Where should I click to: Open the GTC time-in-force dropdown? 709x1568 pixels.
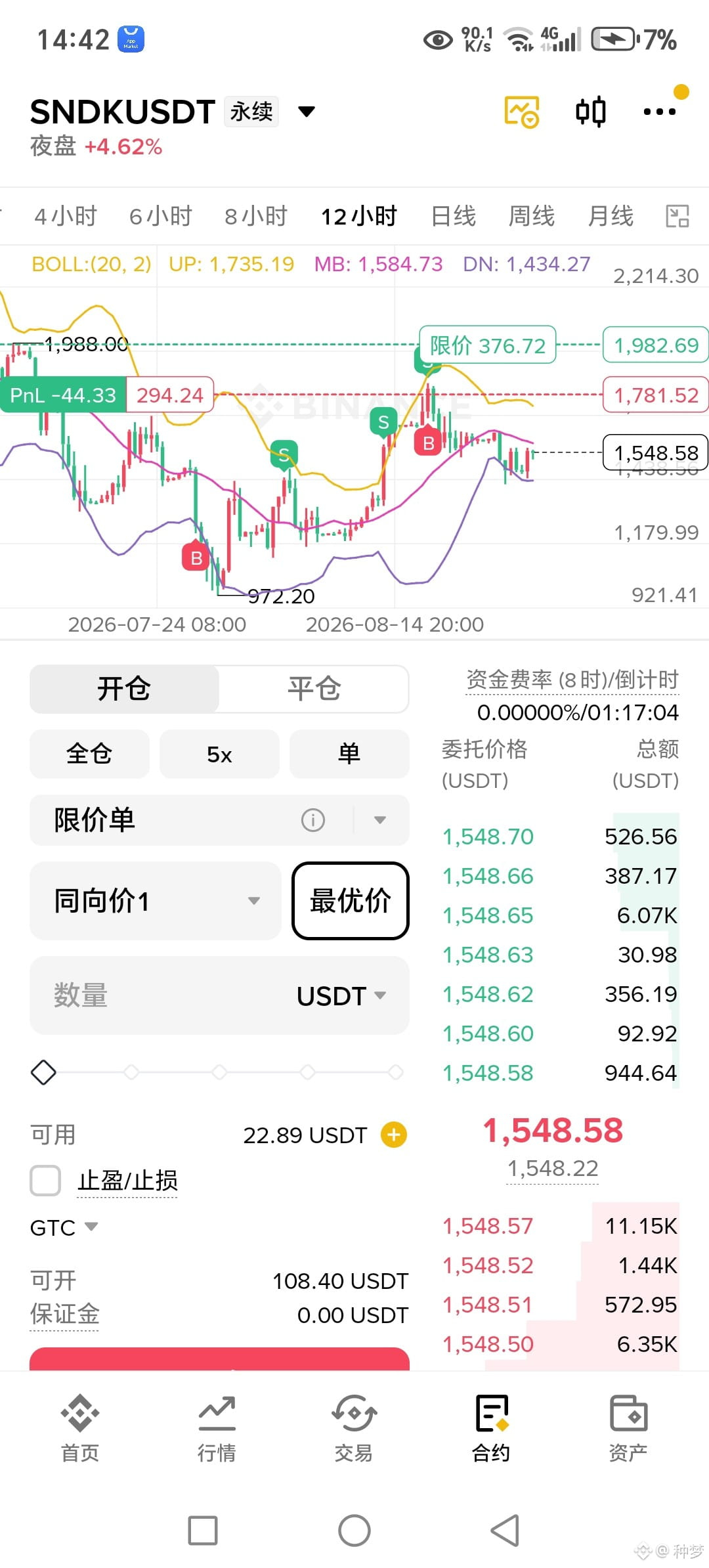[x=64, y=1227]
